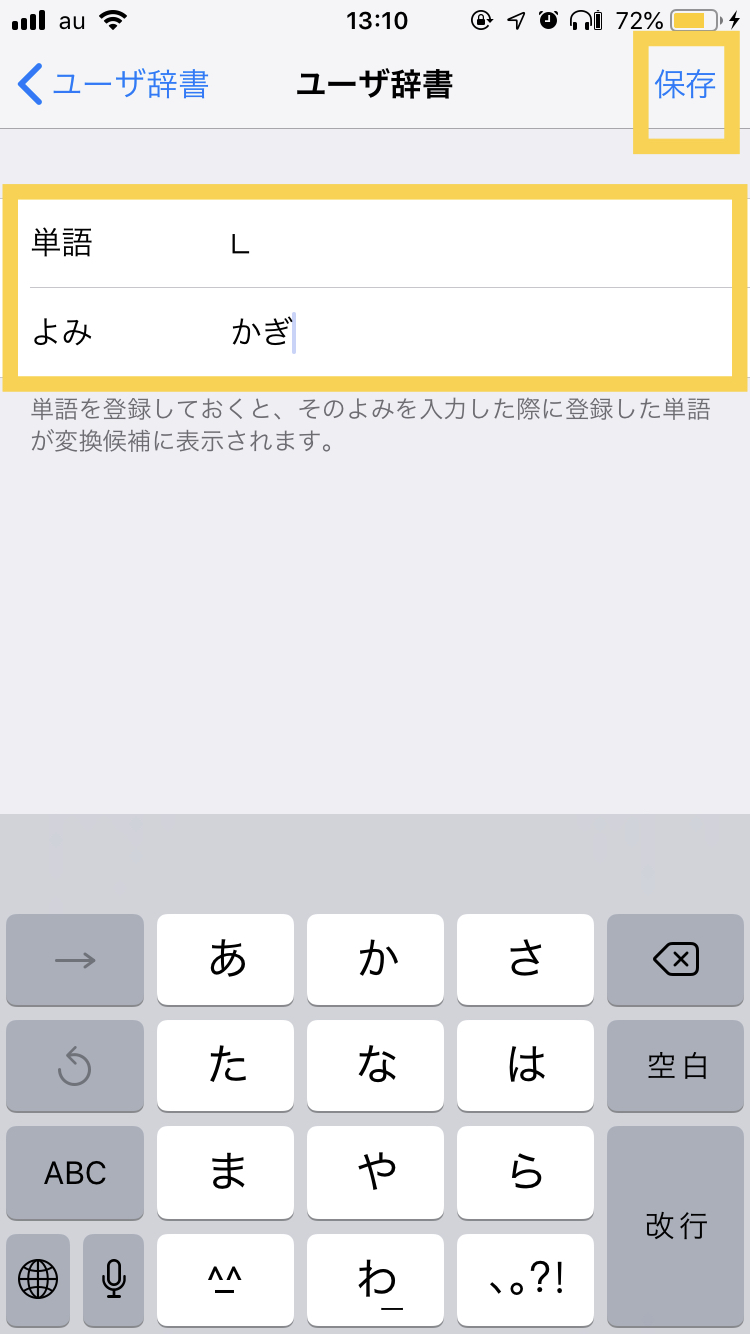Viewport: 750px width, 1334px height.
Task: Tap the punctuation 、。?! key
Action: point(525,1278)
